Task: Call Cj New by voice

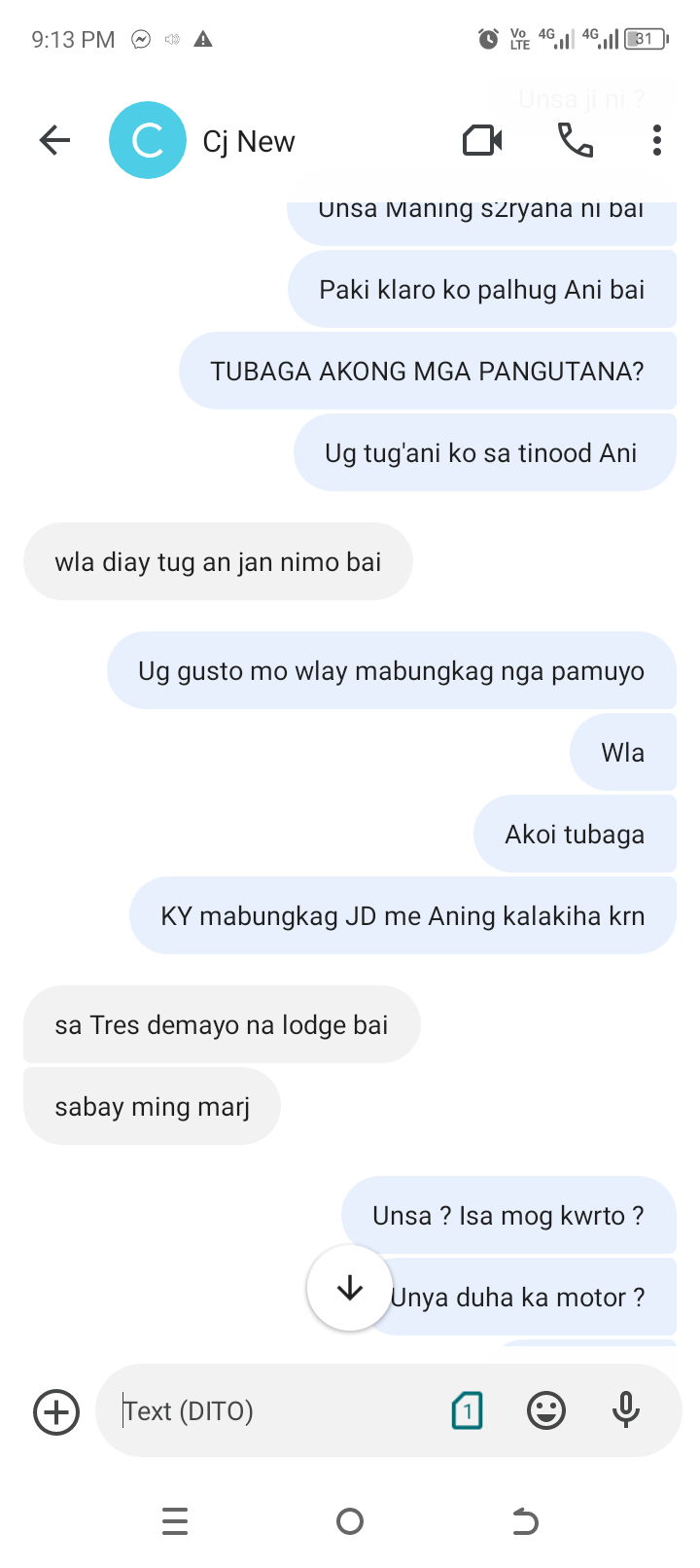Action: point(576,141)
